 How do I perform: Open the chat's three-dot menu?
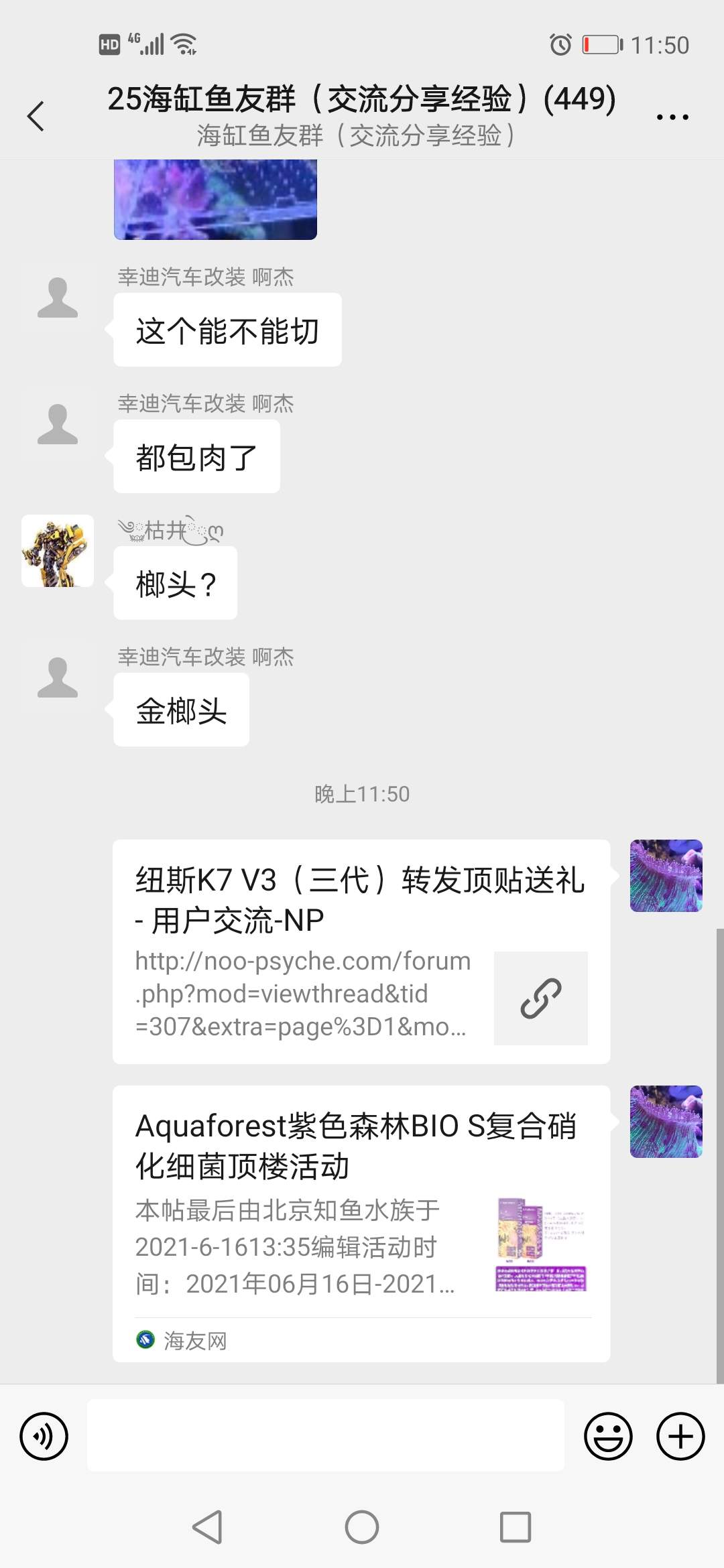[x=672, y=117]
